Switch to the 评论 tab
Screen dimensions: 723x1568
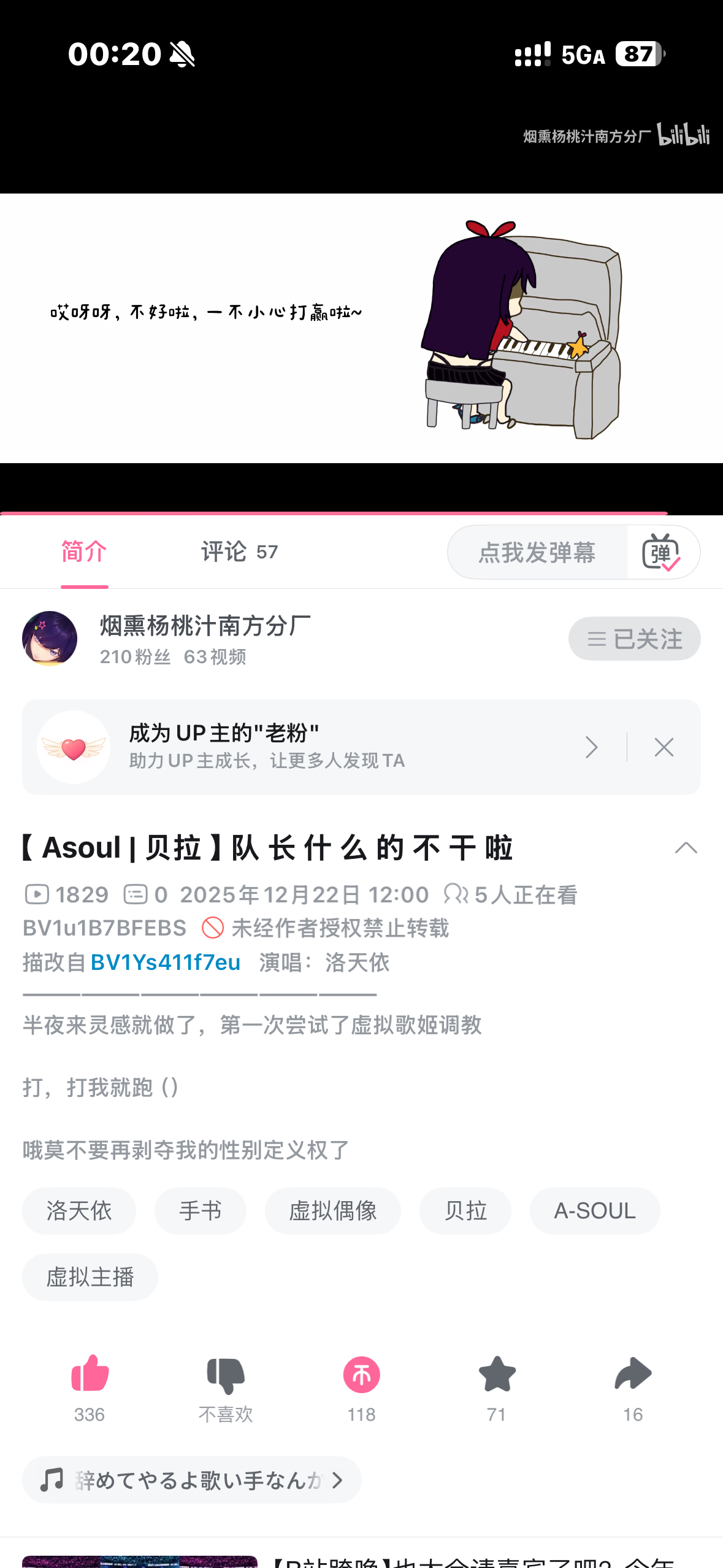[239, 552]
